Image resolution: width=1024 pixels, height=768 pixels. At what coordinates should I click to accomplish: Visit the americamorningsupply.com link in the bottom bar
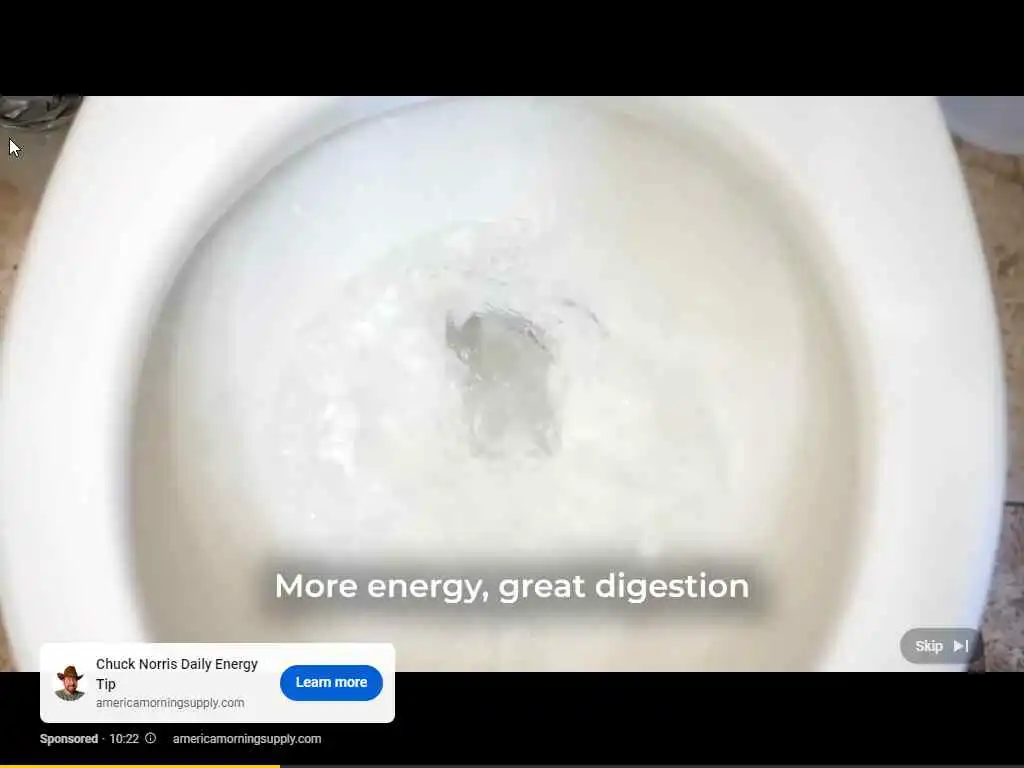click(247, 739)
